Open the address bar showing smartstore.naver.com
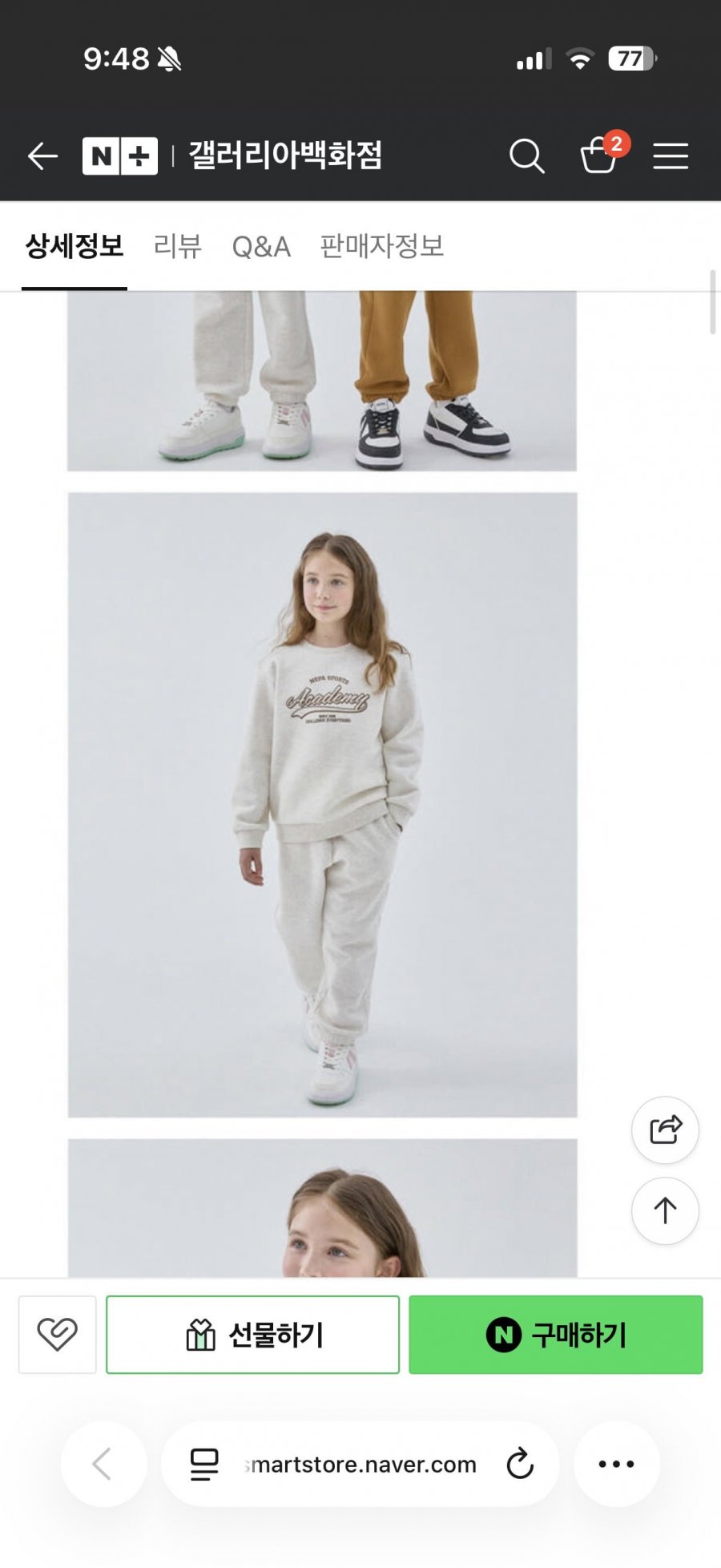The image size is (721, 1568). pos(360,1464)
